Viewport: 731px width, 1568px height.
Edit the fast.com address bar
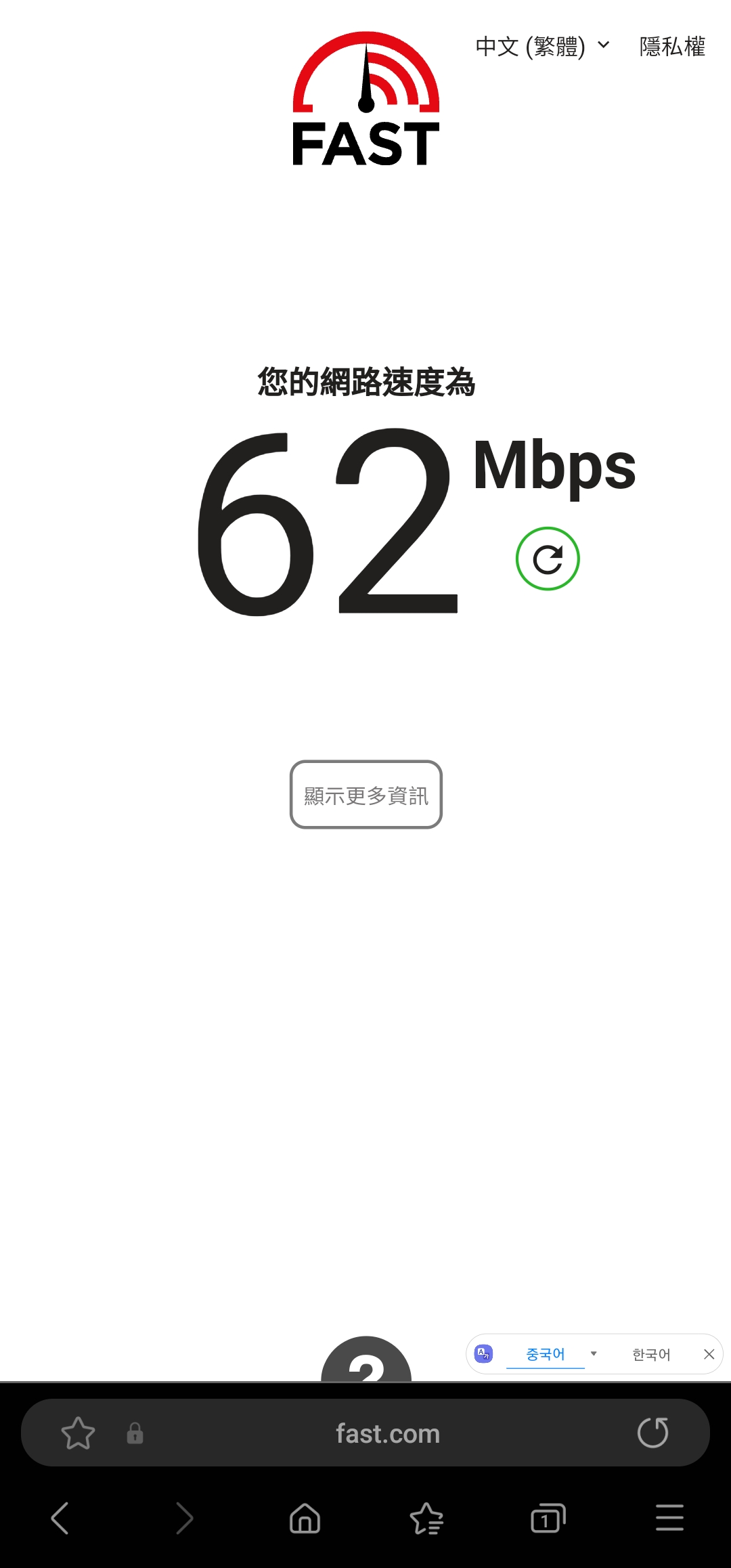point(388,1433)
